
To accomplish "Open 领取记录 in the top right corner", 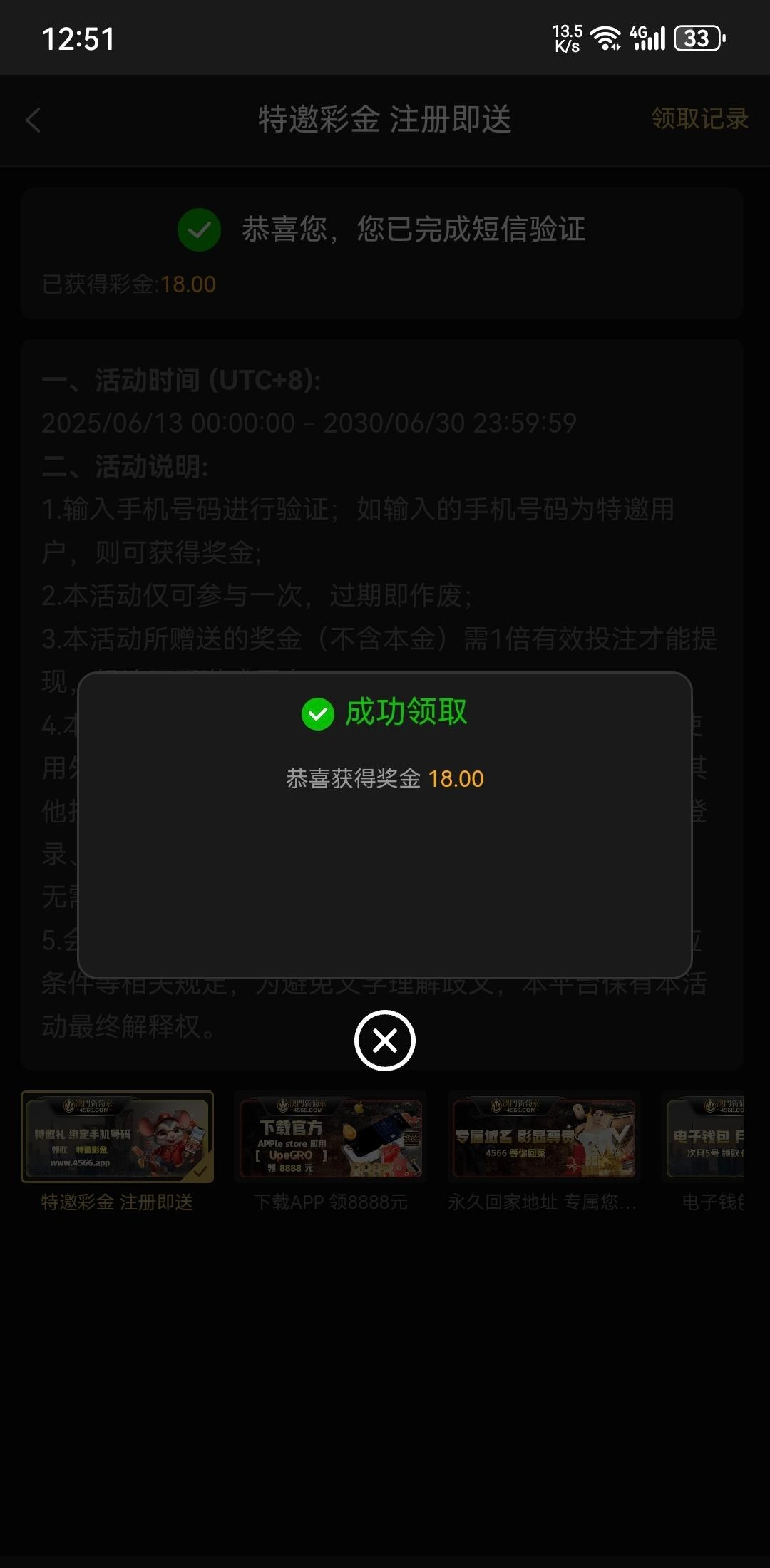I will click(x=699, y=120).
